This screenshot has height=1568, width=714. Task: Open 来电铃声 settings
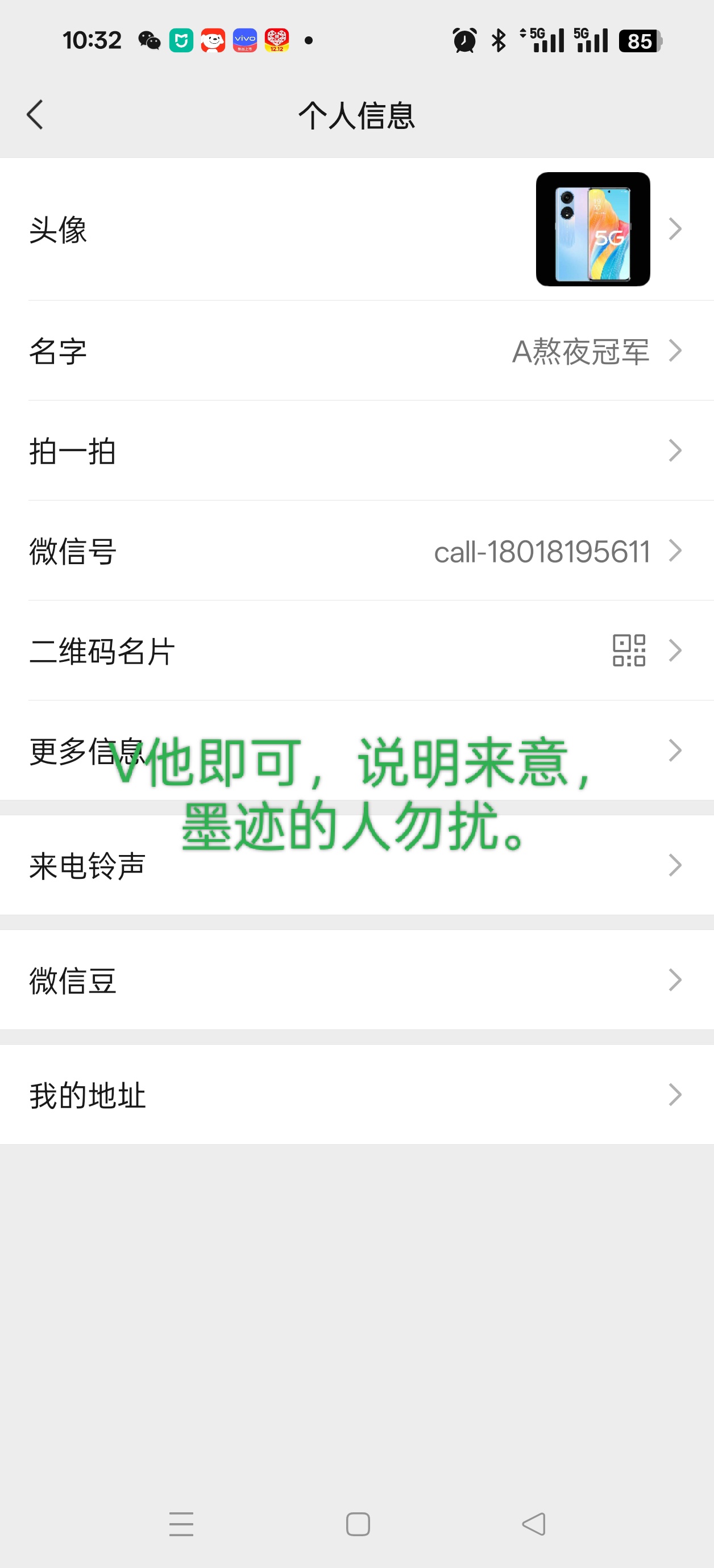point(357,865)
